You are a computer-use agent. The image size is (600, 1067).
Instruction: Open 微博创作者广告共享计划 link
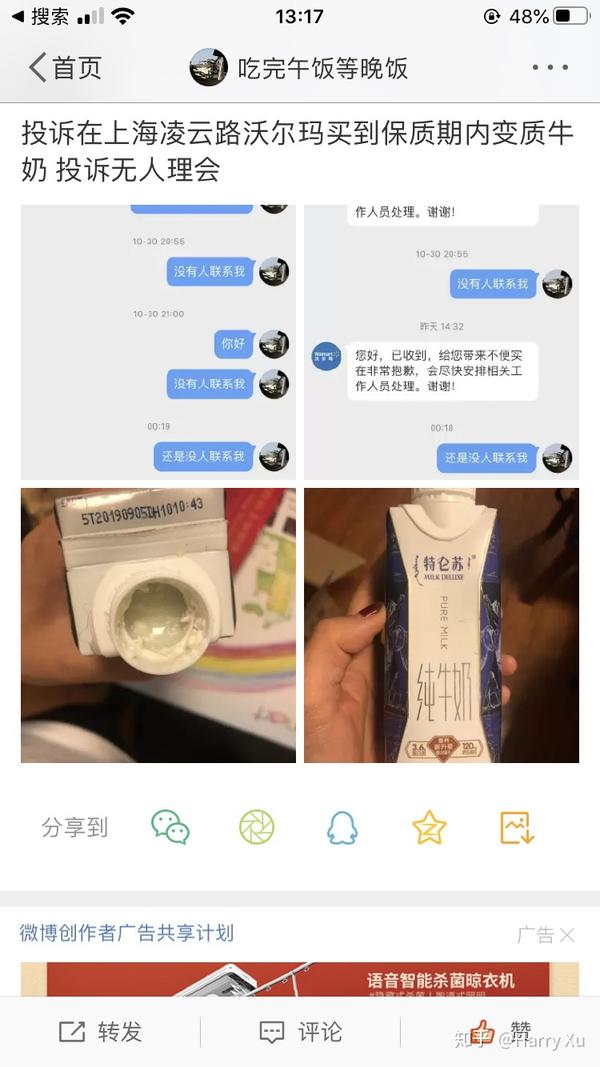point(127,933)
